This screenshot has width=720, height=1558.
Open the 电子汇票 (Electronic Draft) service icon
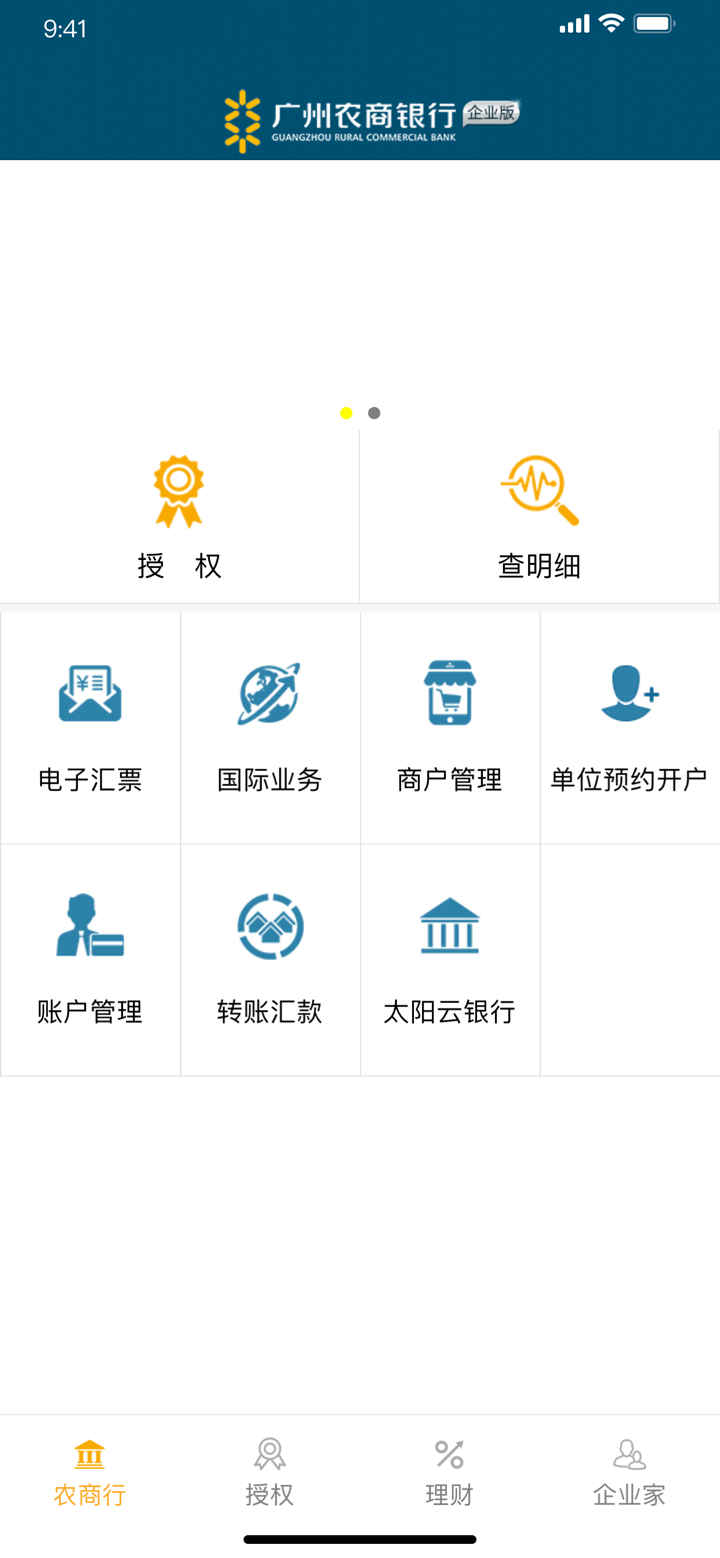[89, 692]
